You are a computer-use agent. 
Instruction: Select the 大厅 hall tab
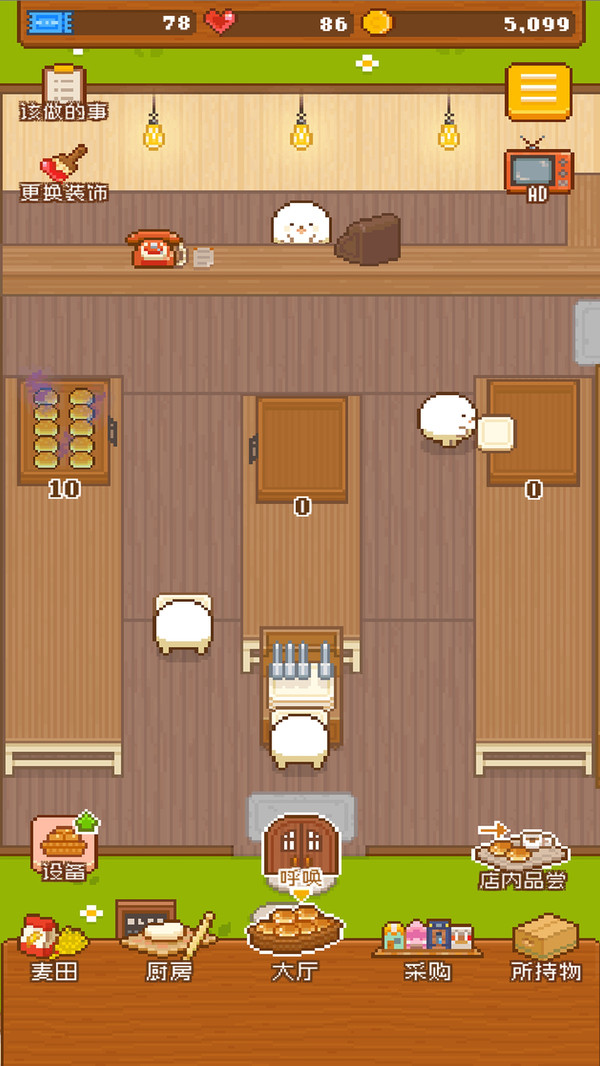(297, 940)
